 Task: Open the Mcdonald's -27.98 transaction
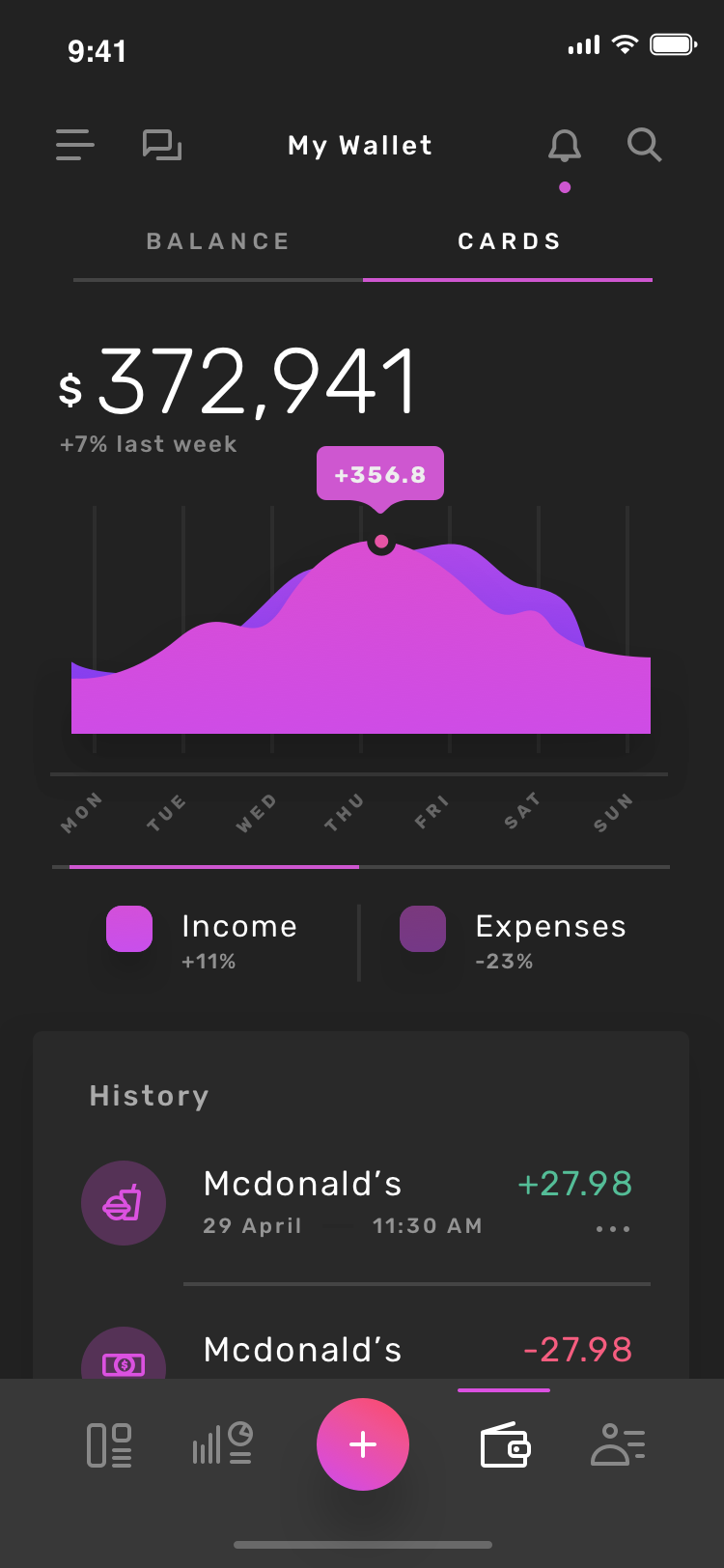click(367, 1352)
